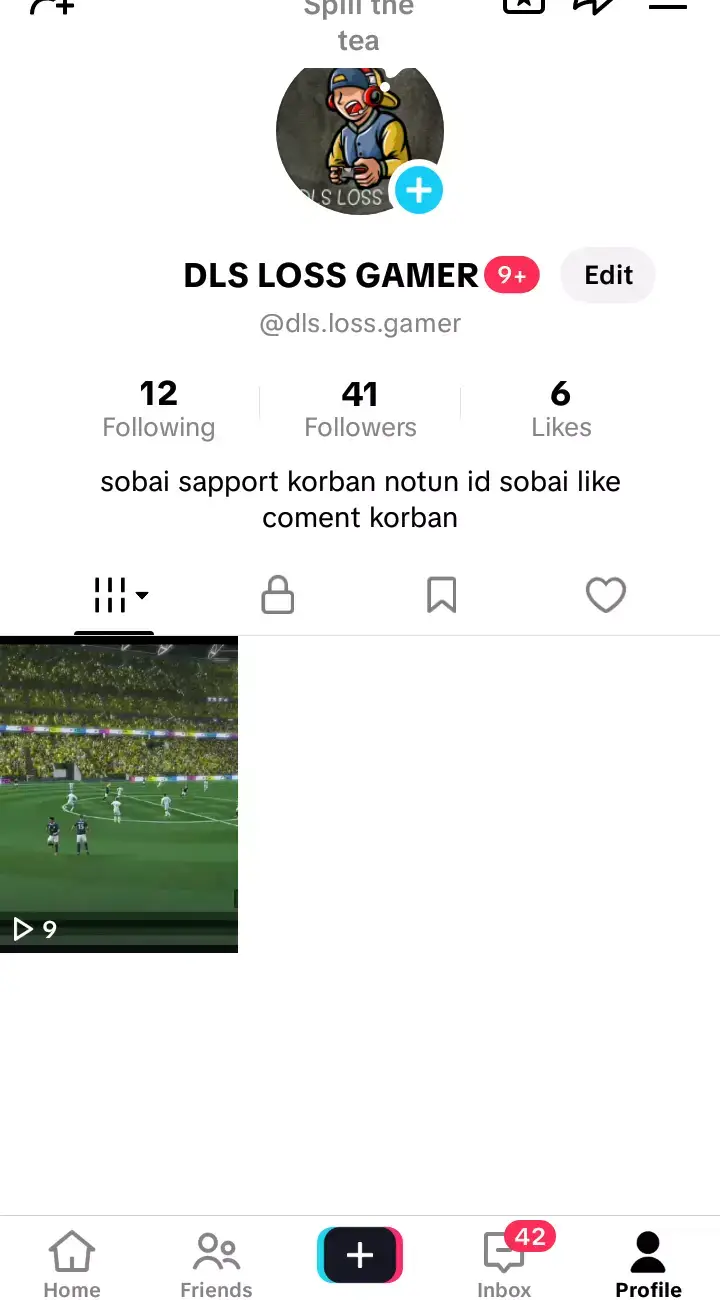
Task: Tap the Edit profile button
Action: pyautogui.click(x=608, y=275)
